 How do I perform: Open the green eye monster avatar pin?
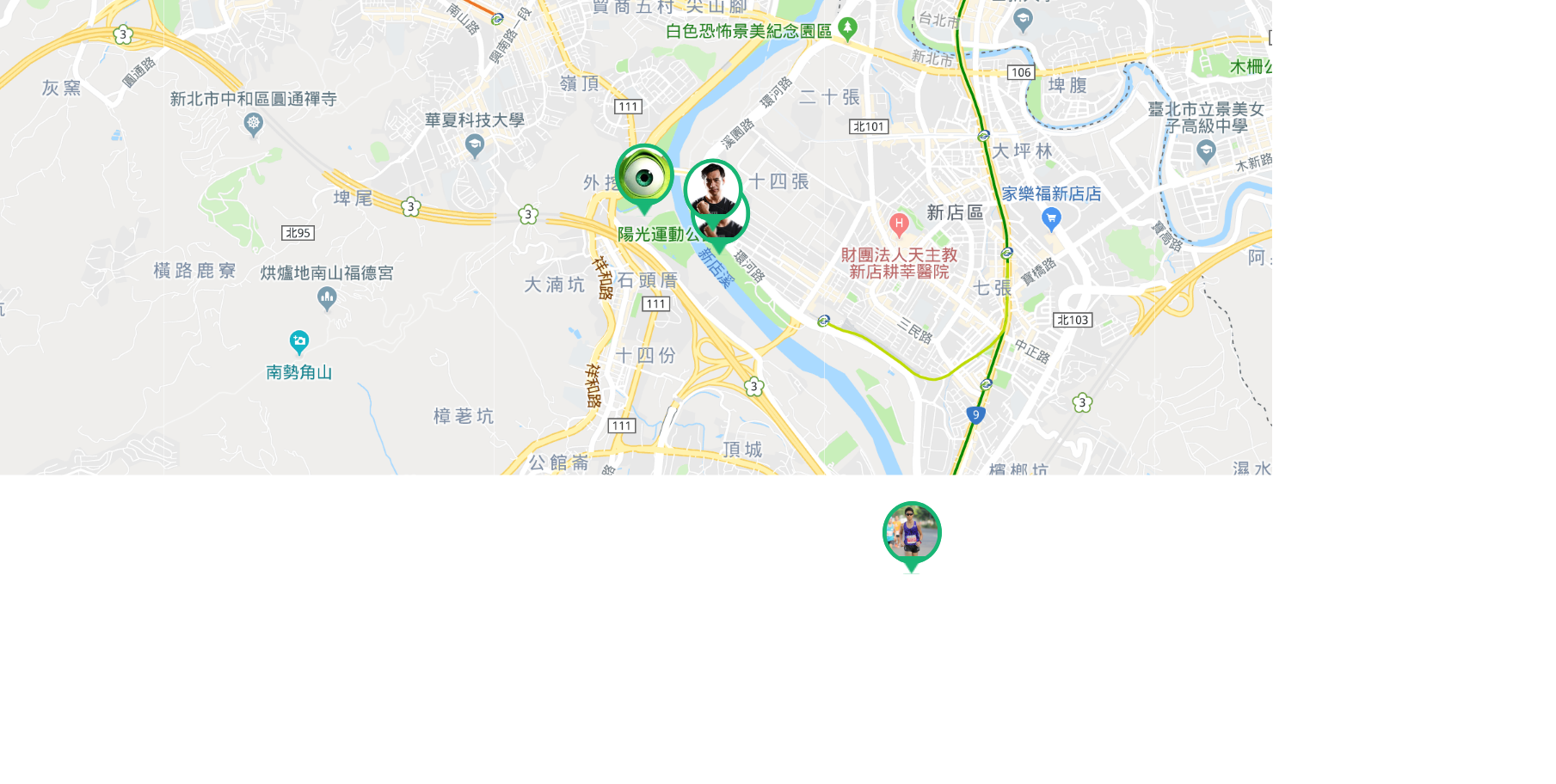pyautogui.click(x=644, y=175)
